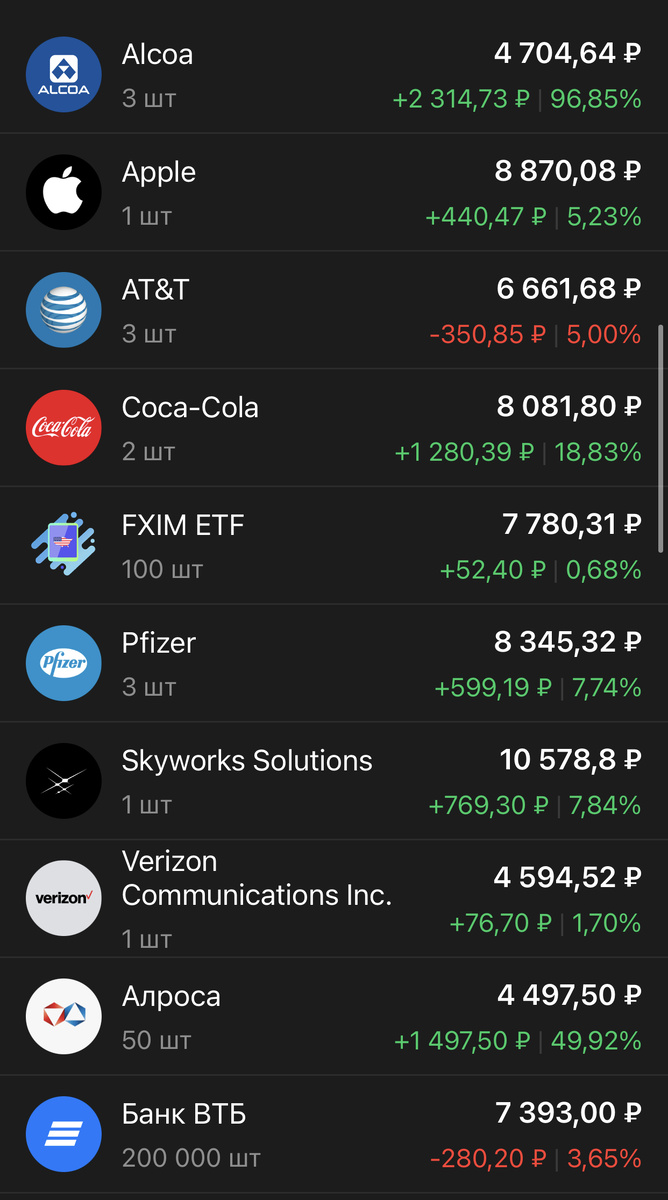View Банк ВТБ holding details

pos(334,1135)
